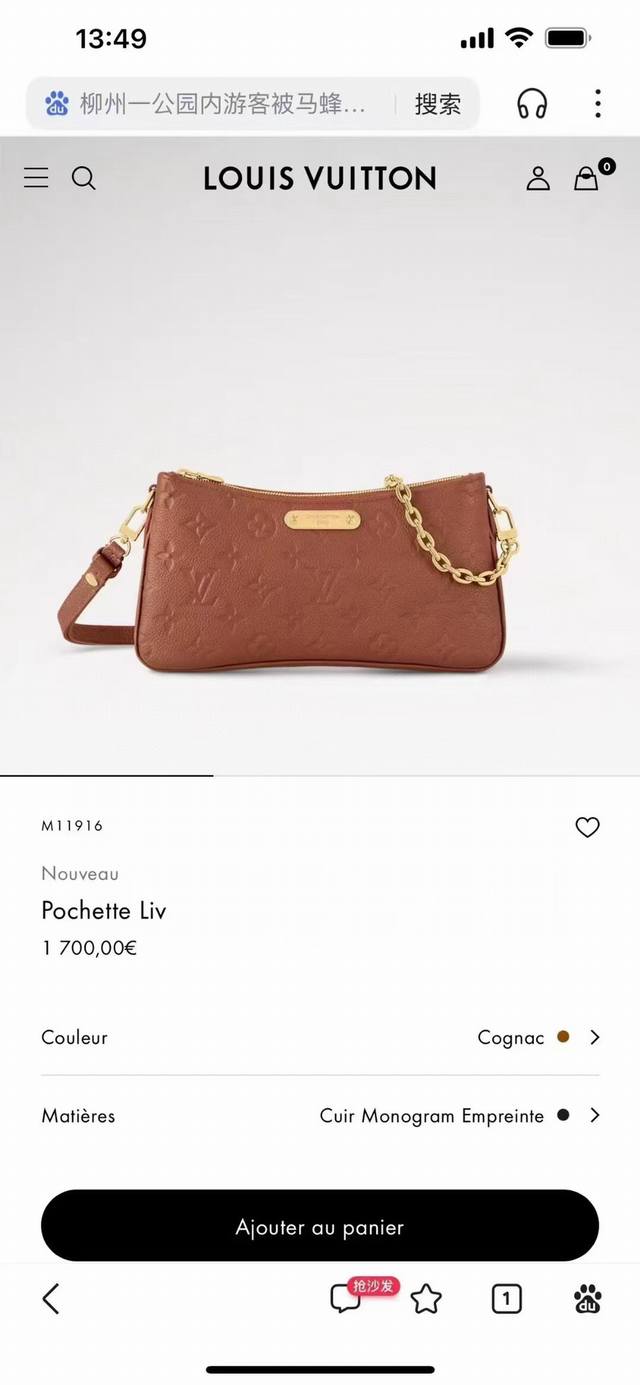The width and height of the screenshot is (640, 1385).
Task: Open the comments with 抢沙发 badge
Action: [x=346, y=1299]
